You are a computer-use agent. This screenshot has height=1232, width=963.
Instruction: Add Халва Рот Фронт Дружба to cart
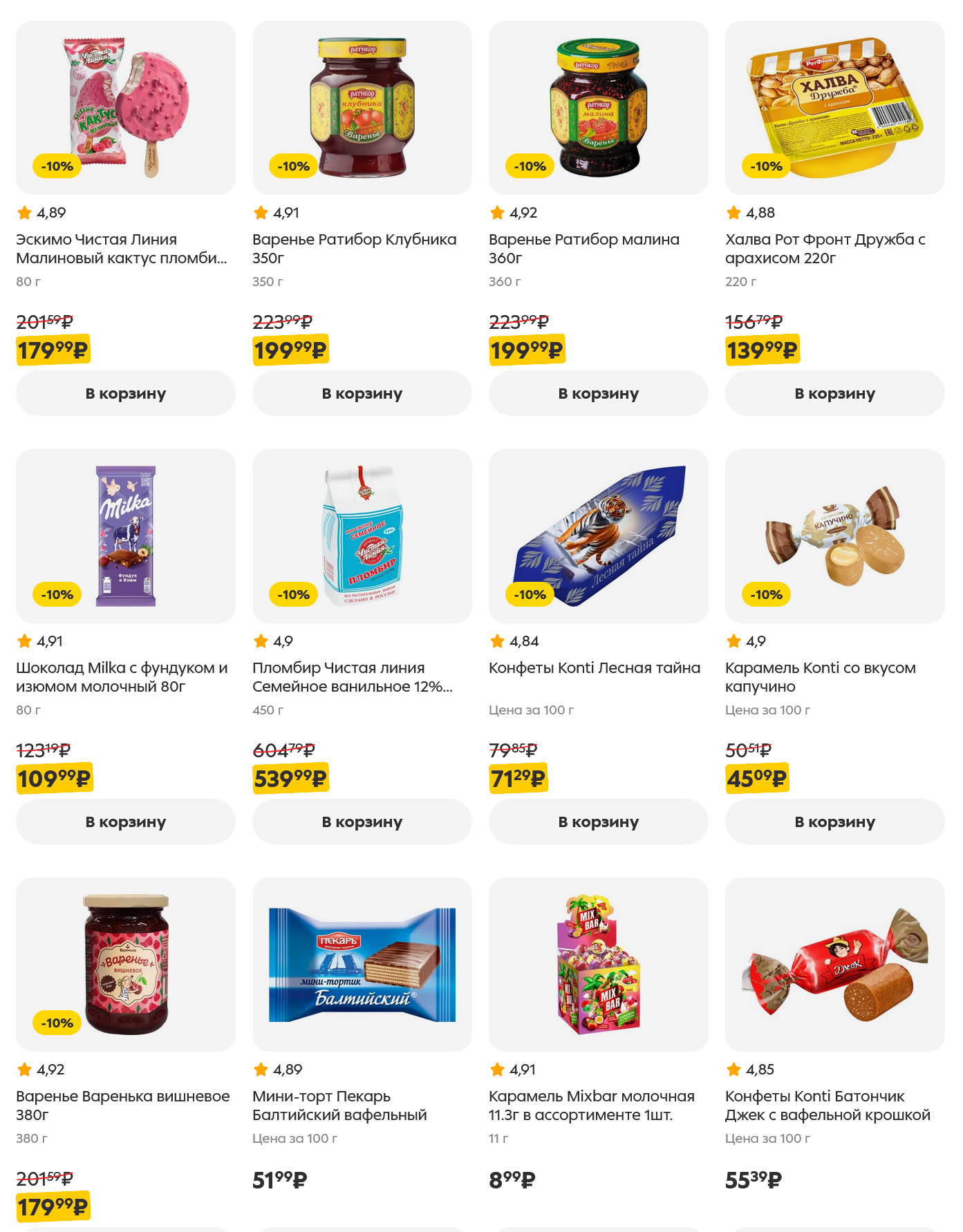(834, 393)
